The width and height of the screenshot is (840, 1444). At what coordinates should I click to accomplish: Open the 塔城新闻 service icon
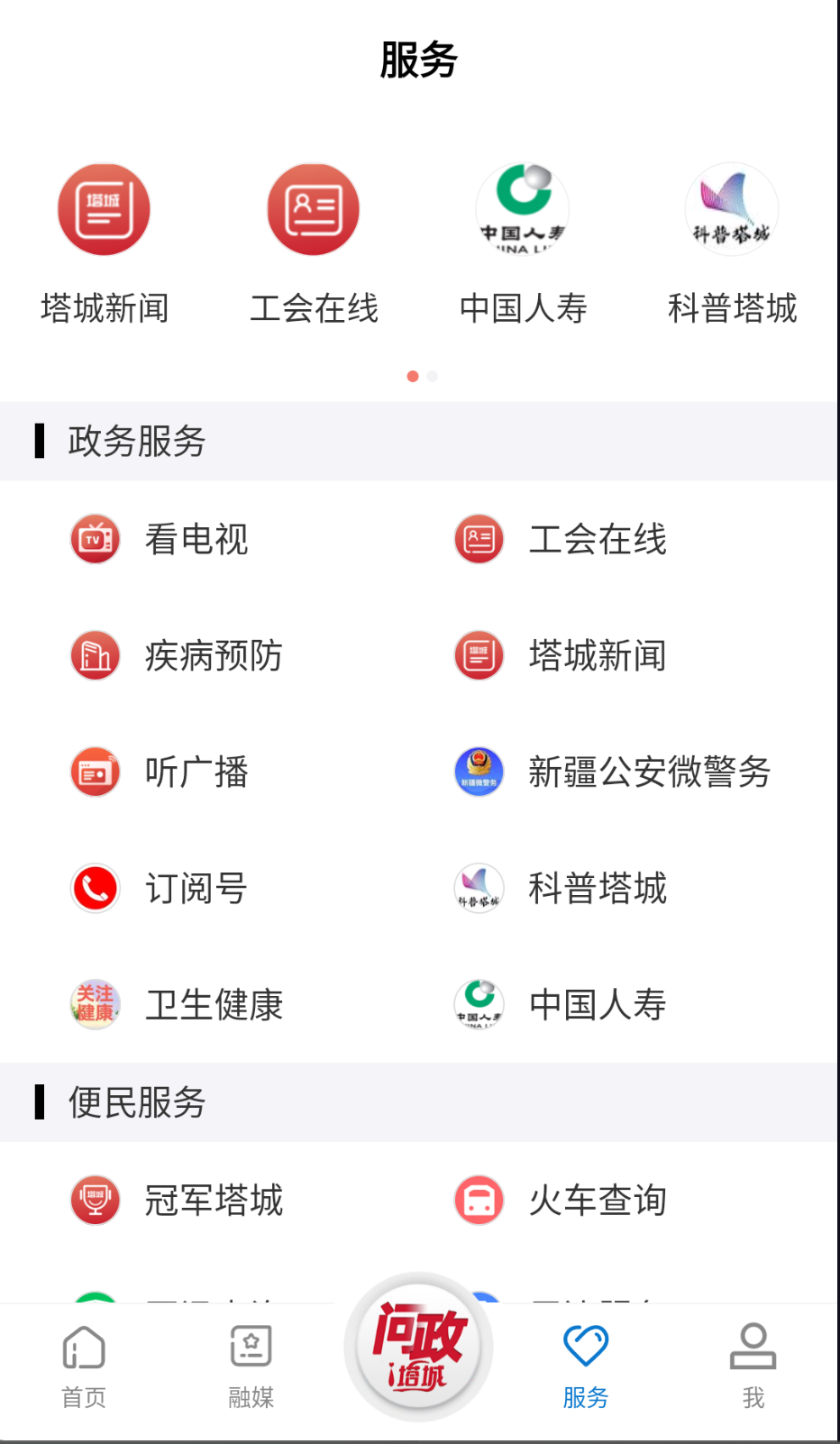(103, 208)
